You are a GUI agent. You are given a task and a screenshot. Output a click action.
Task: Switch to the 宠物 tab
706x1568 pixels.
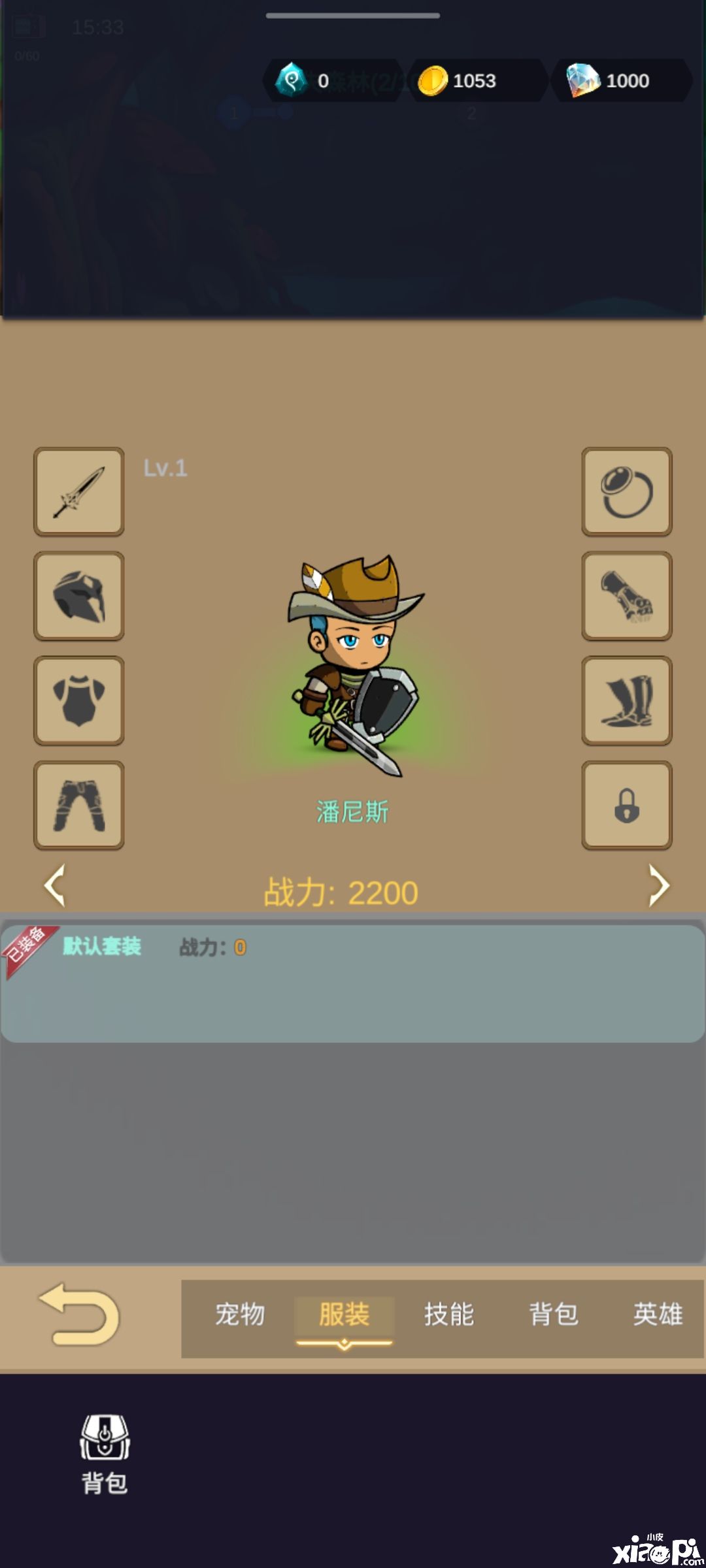240,1315
